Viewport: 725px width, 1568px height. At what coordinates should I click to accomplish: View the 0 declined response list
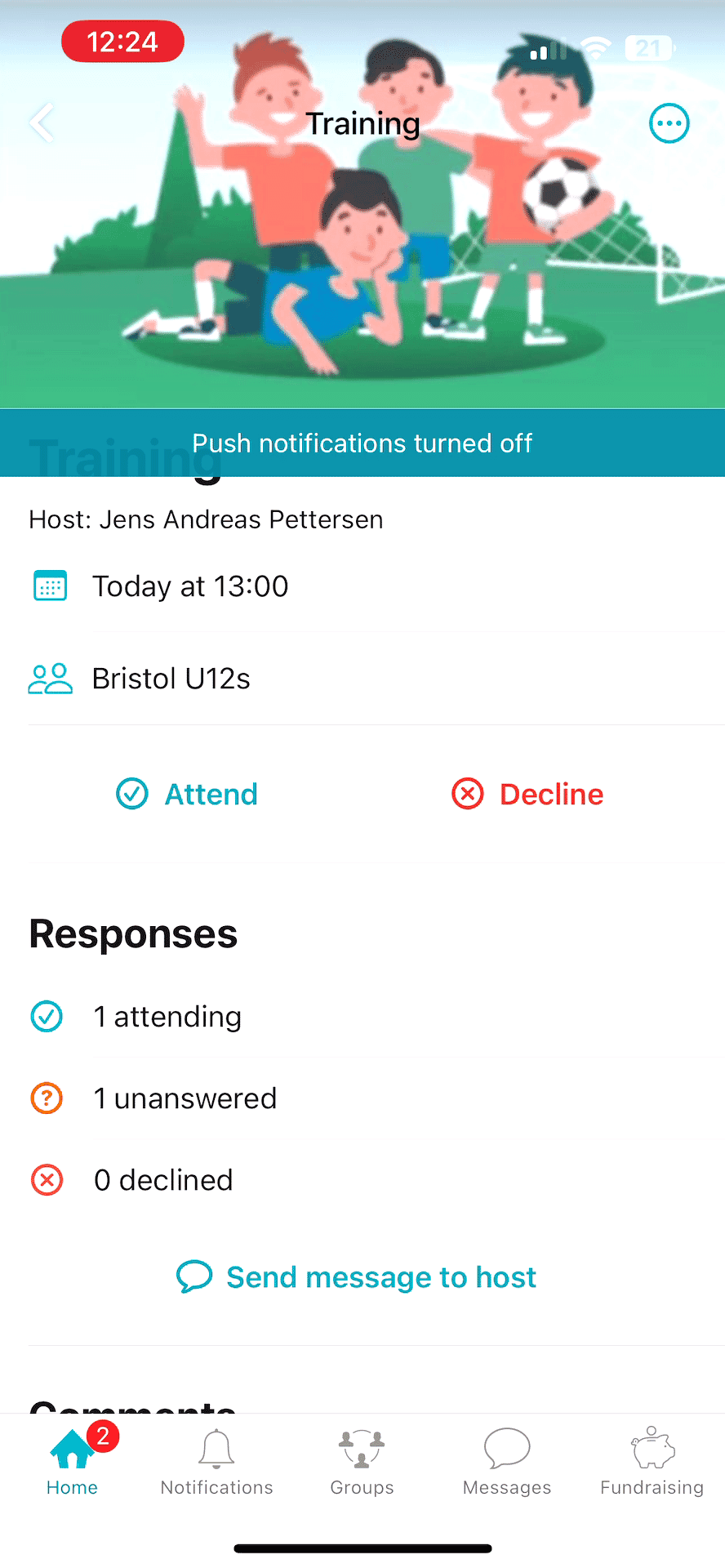163,1180
